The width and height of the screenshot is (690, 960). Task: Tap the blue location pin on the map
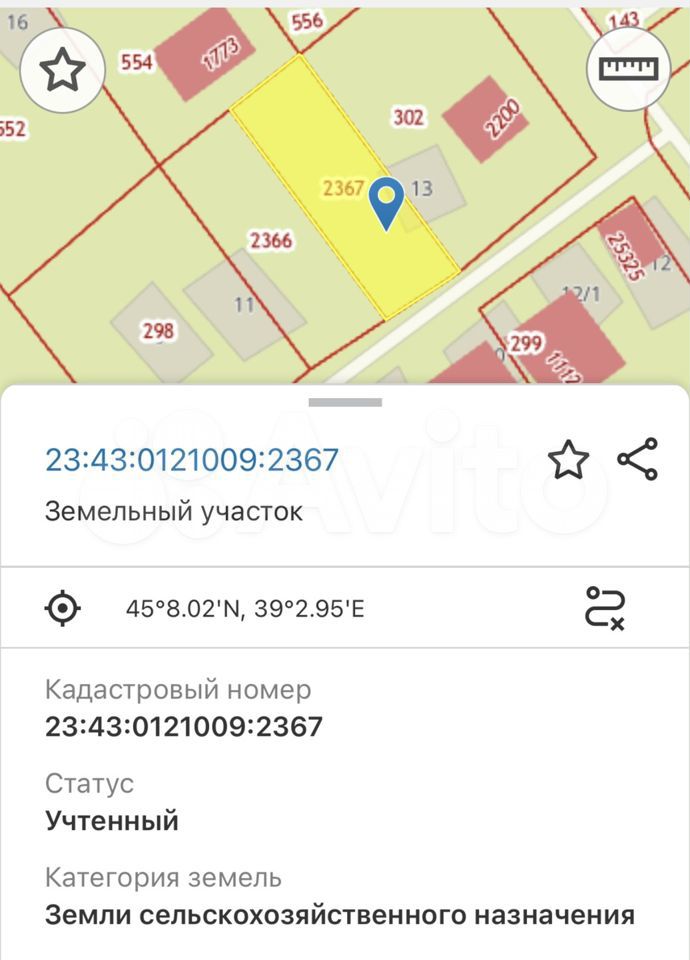click(385, 201)
